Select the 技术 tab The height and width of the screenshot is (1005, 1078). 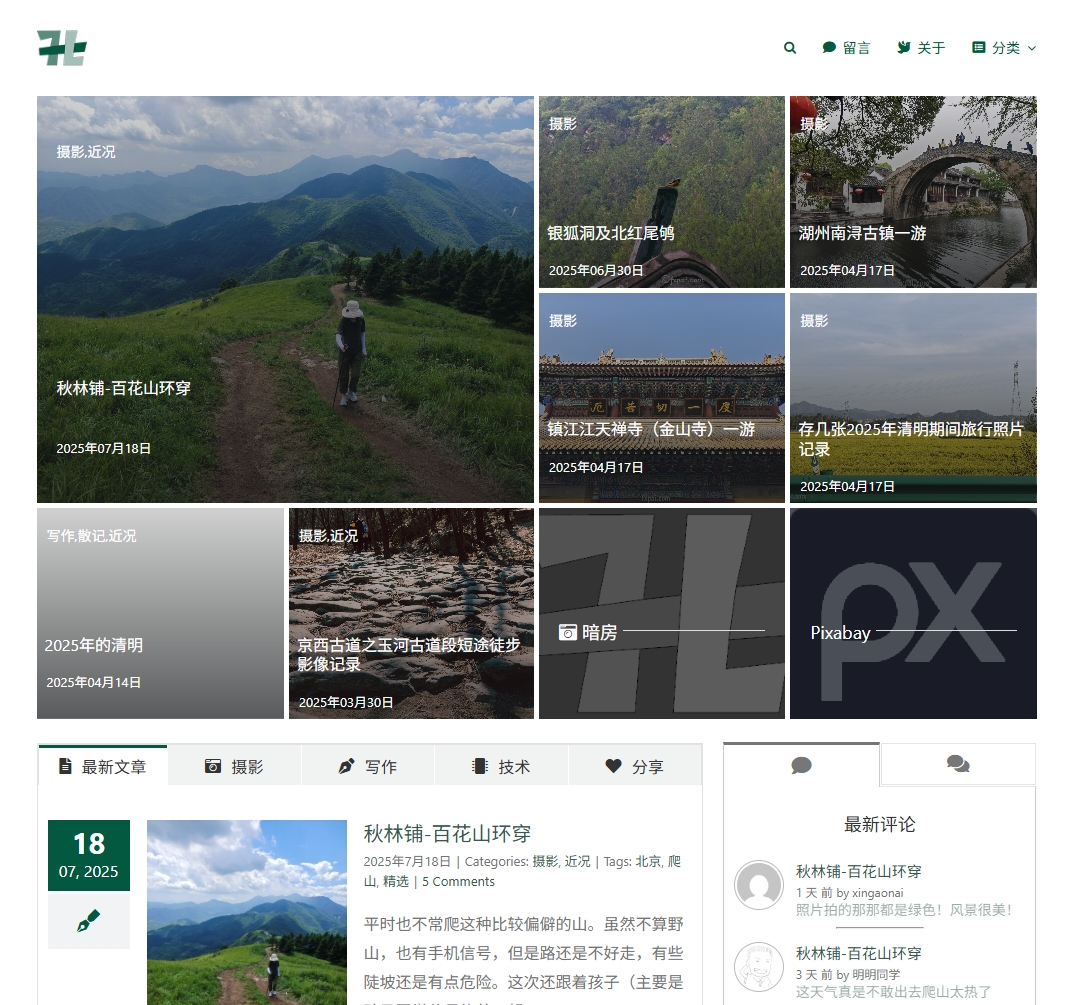501,766
